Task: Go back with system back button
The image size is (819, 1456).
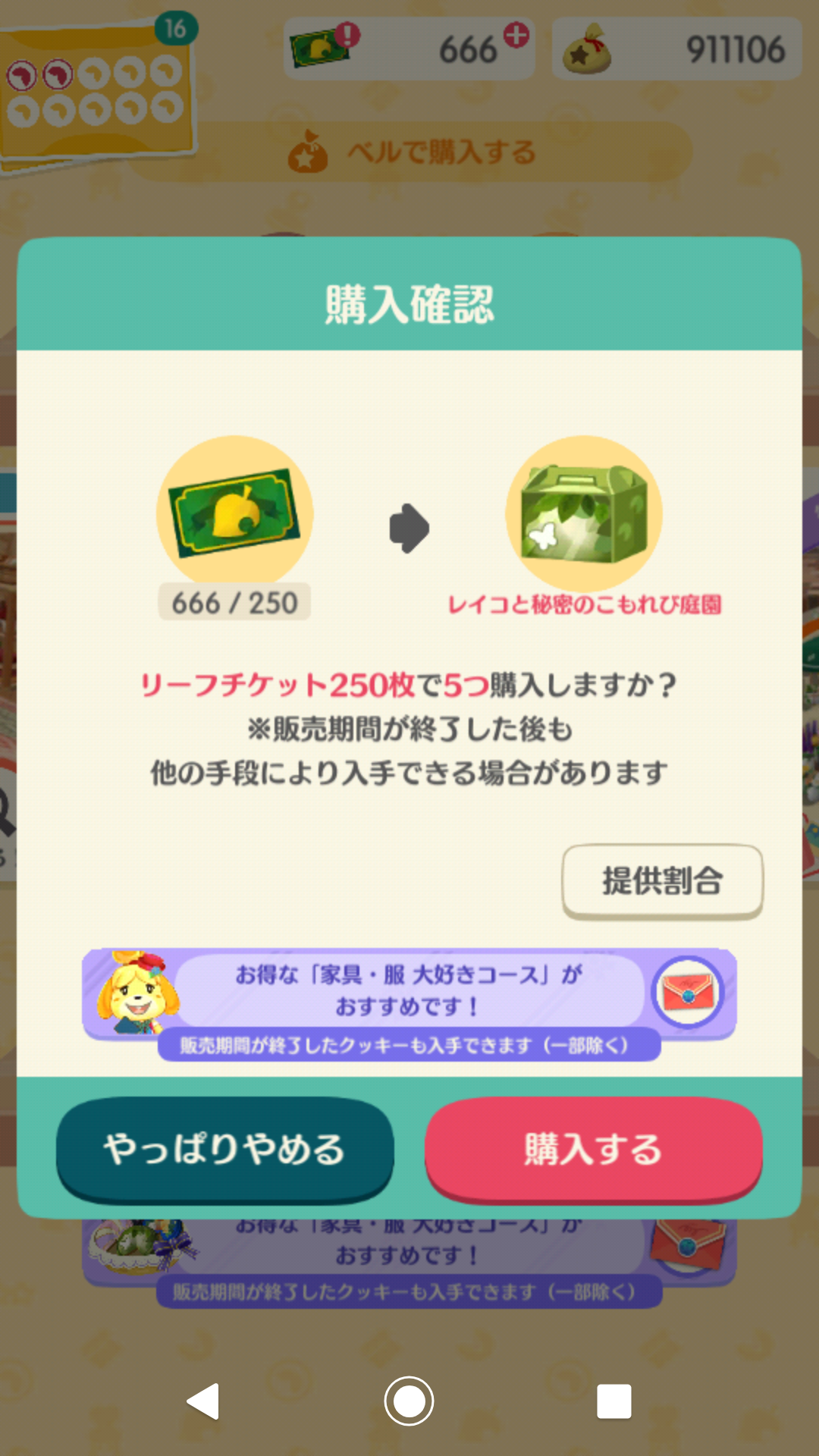Action: coord(203,1401)
